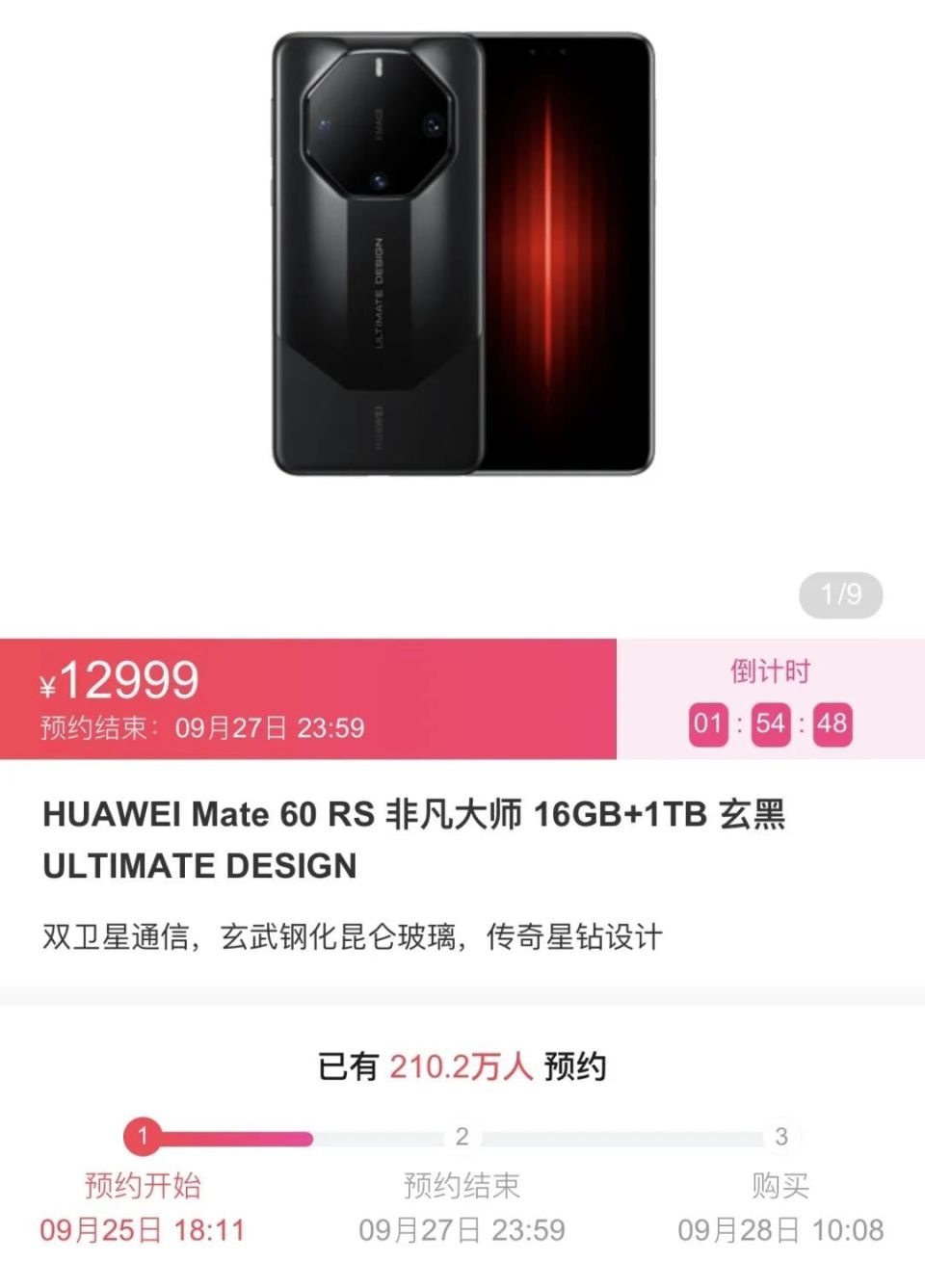This screenshot has width=925, height=1288.
Task: Click the minutes box showing 54
Action: tap(771, 723)
